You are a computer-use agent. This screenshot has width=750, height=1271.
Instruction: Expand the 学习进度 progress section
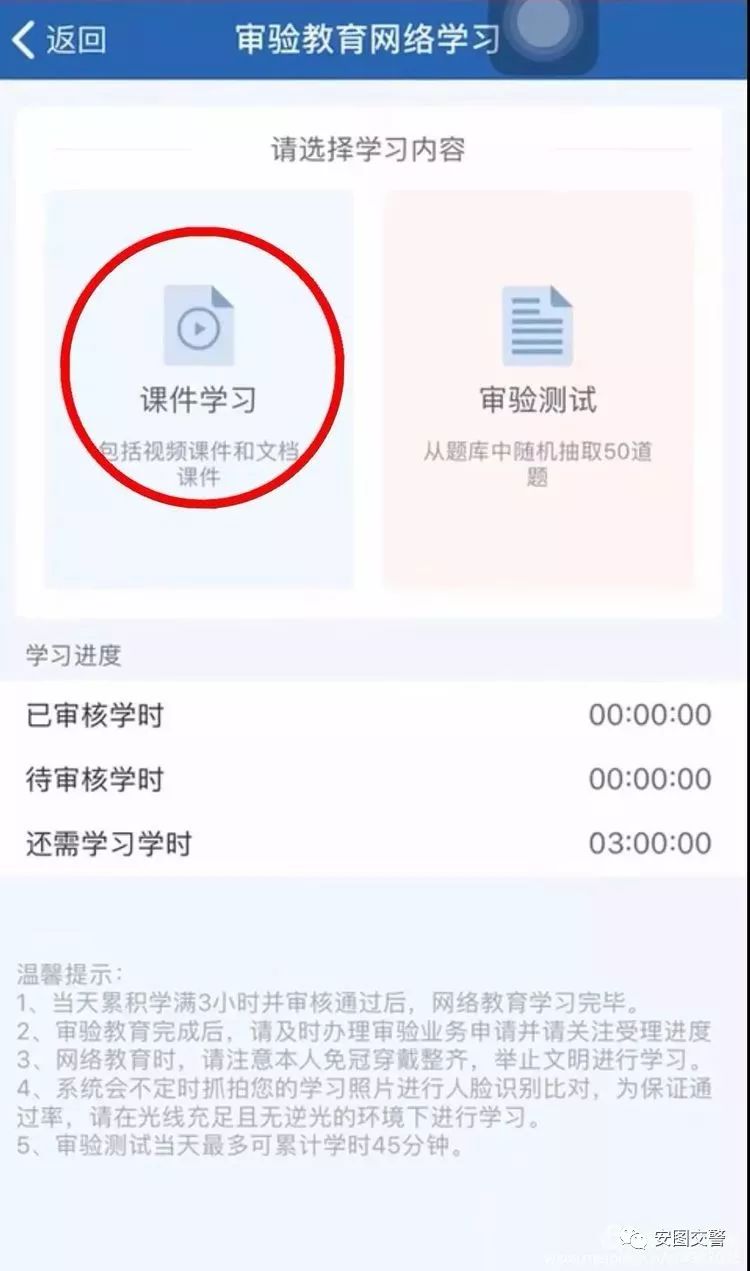(70, 655)
